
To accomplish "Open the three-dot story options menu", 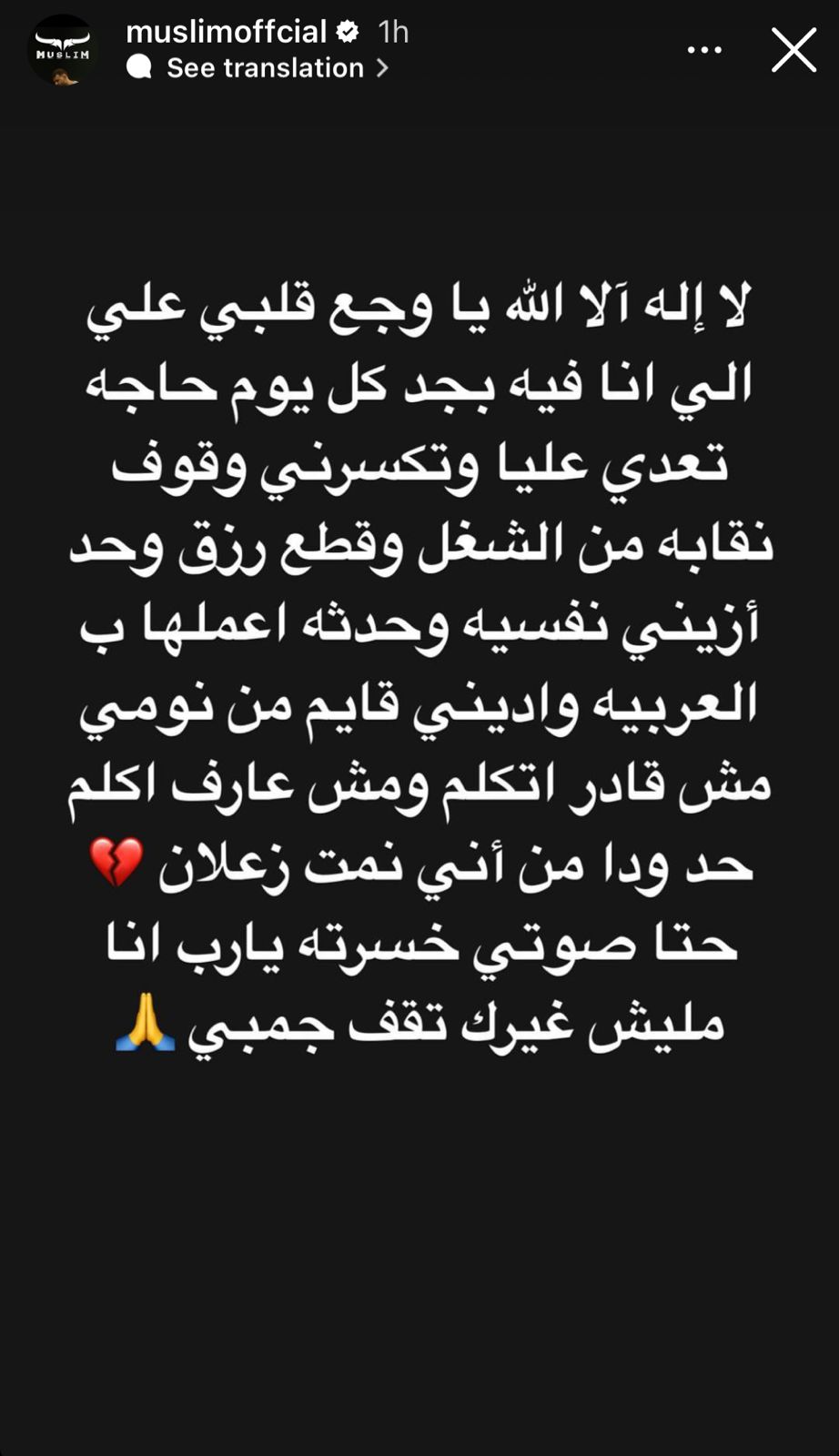I will point(704,50).
